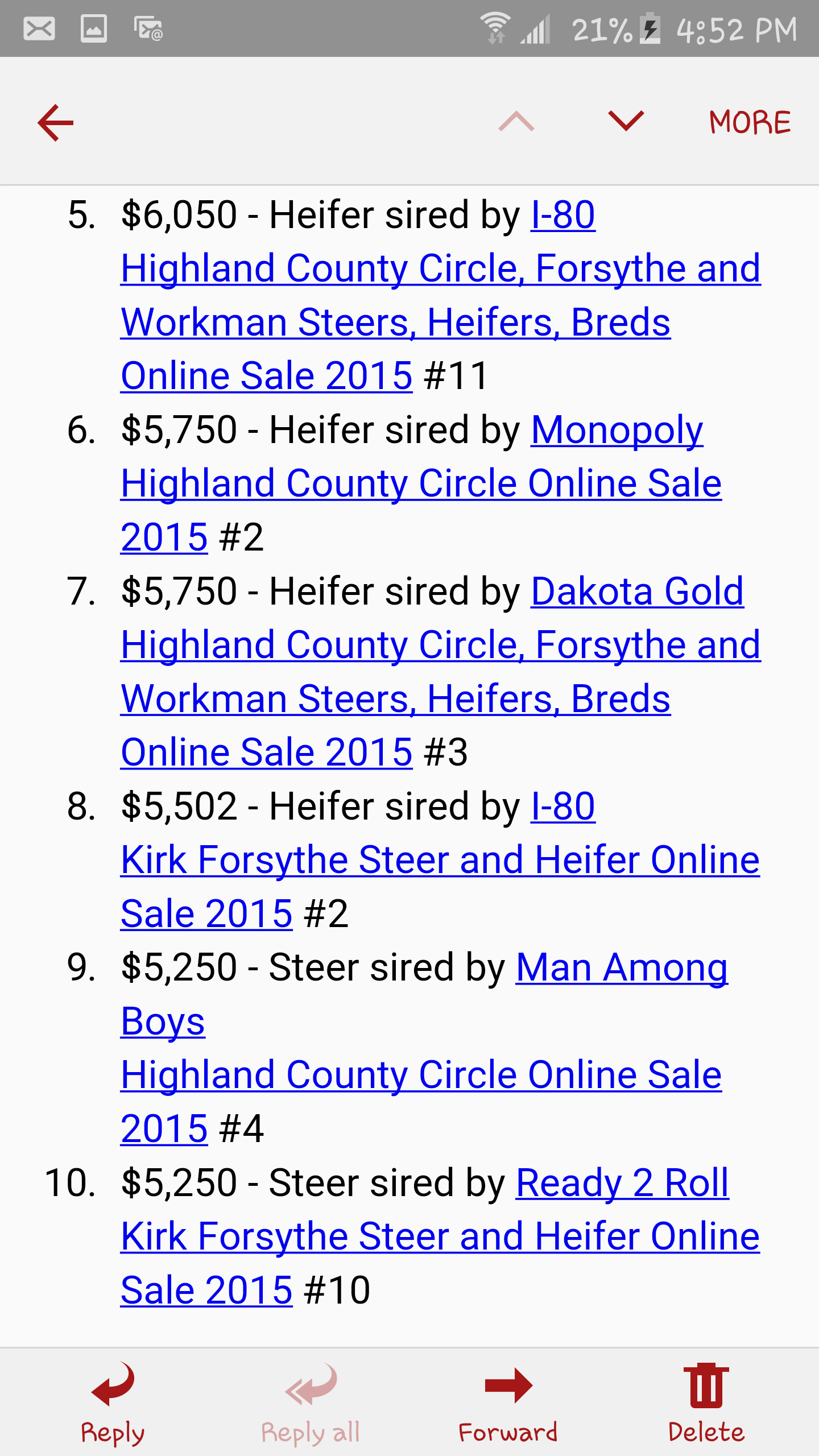819x1456 pixels.
Task: Reply to this email
Action: coord(113,1403)
